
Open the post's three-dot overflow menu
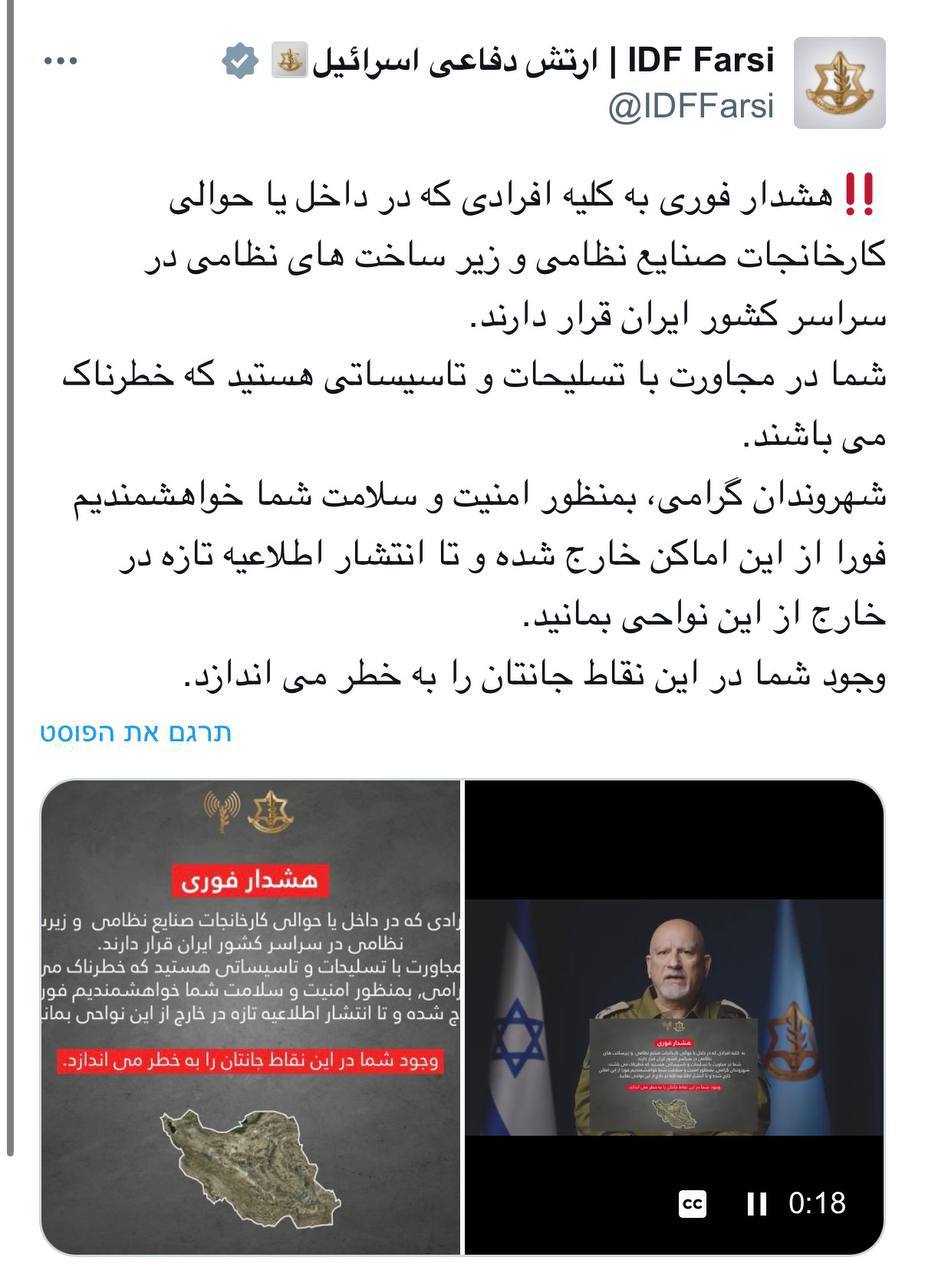60,61
